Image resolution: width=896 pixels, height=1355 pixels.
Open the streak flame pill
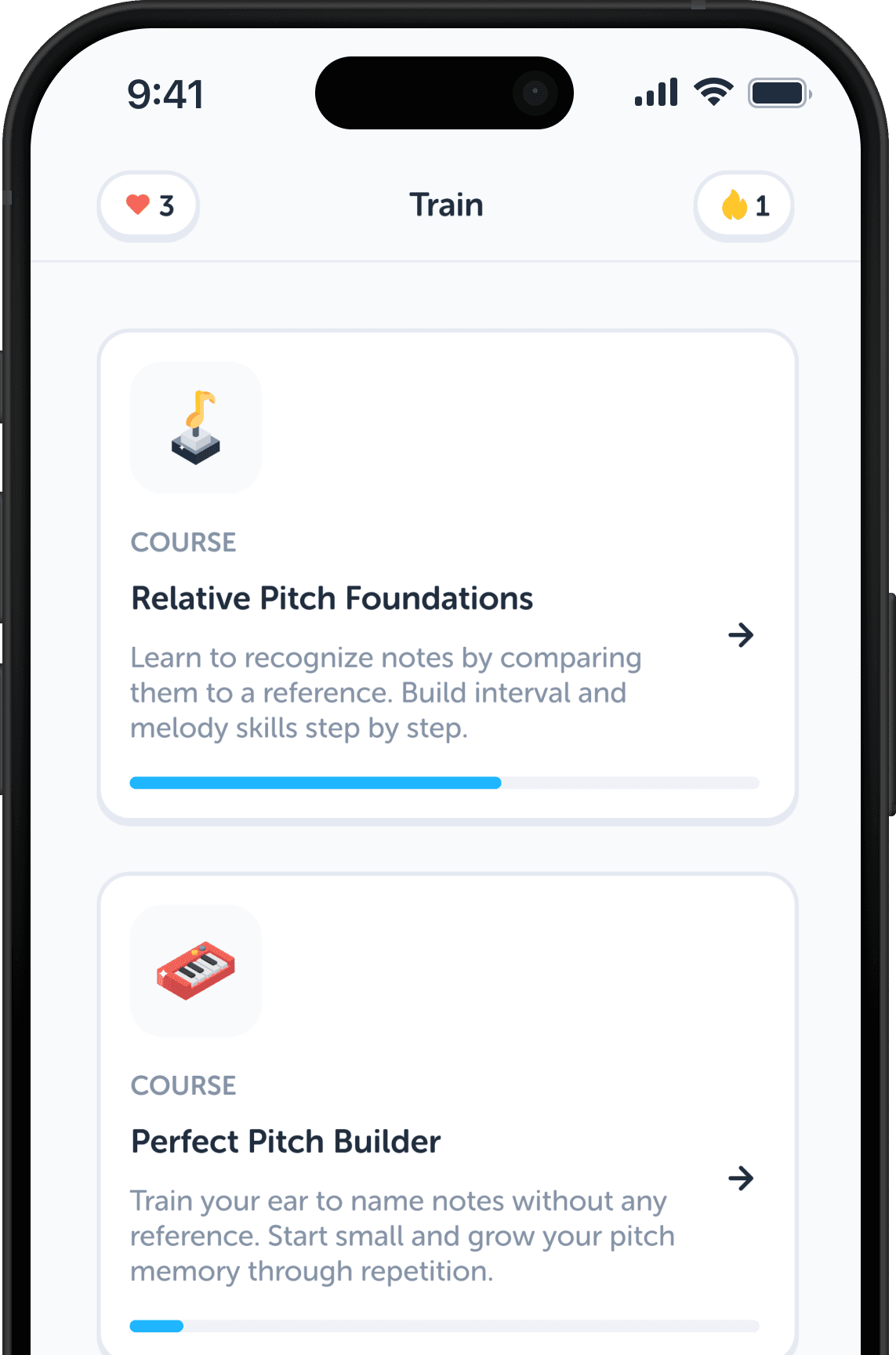pos(744,205)
